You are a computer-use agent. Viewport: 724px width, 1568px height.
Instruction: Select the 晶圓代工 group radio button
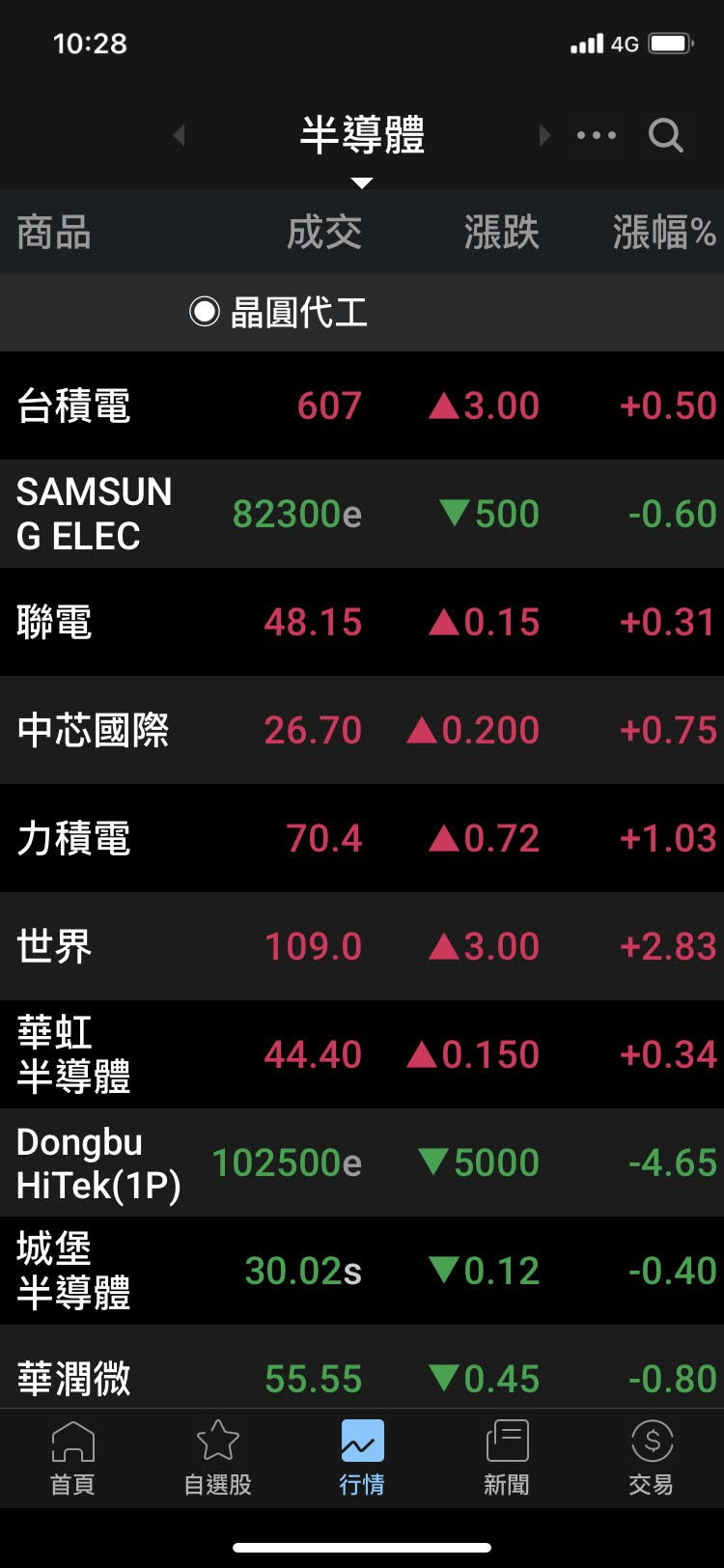(205, 312)
